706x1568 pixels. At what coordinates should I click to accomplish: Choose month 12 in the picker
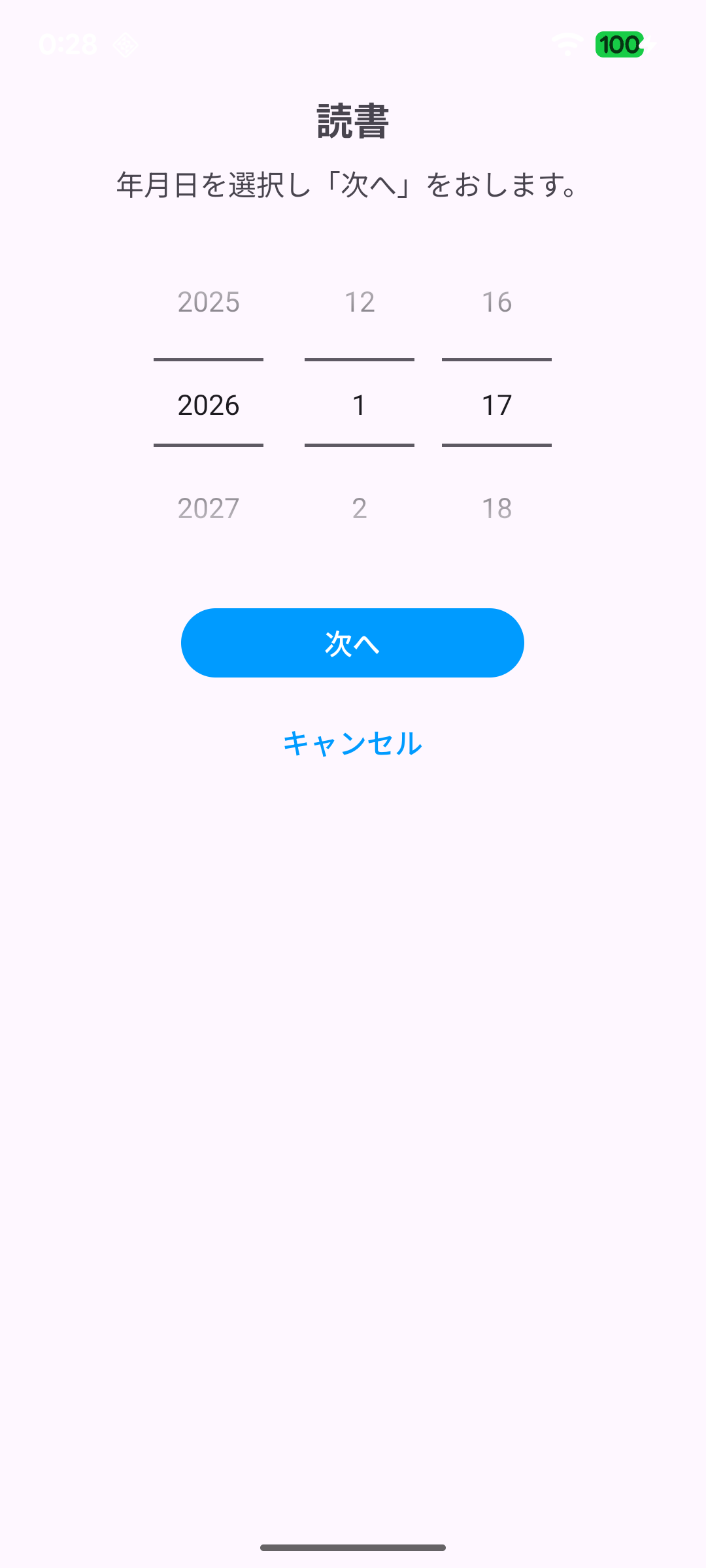359,302
